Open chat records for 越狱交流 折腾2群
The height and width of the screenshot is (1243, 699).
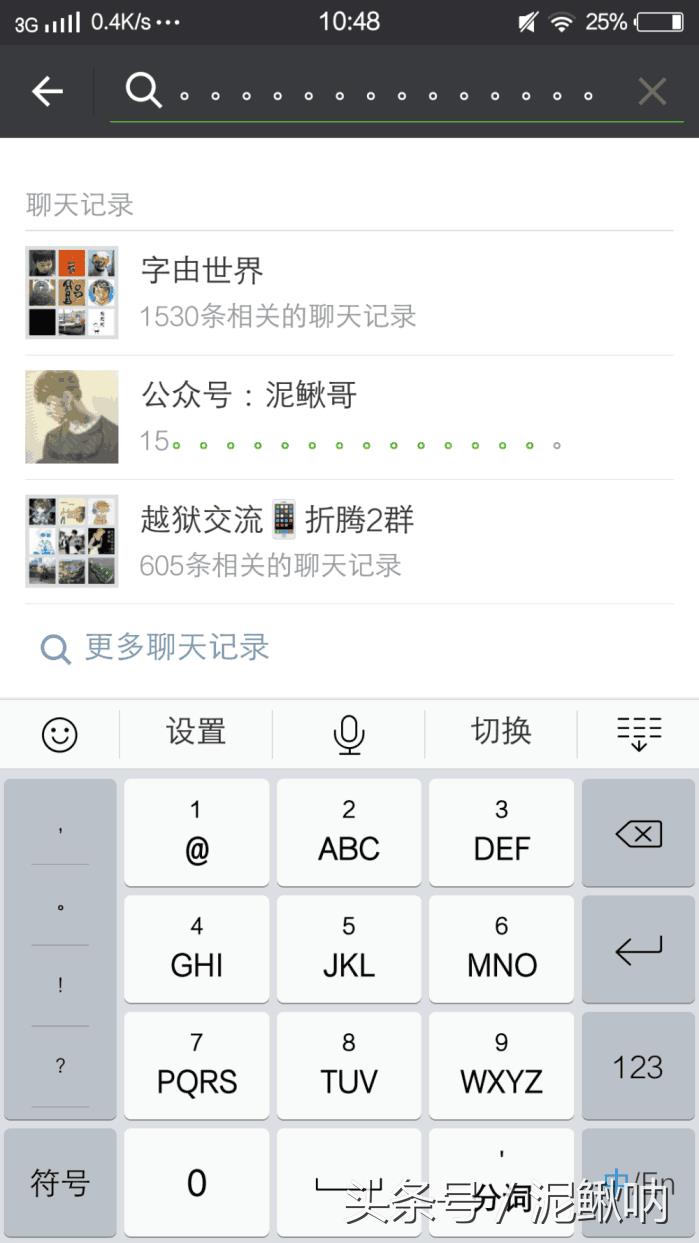point(349,541)
